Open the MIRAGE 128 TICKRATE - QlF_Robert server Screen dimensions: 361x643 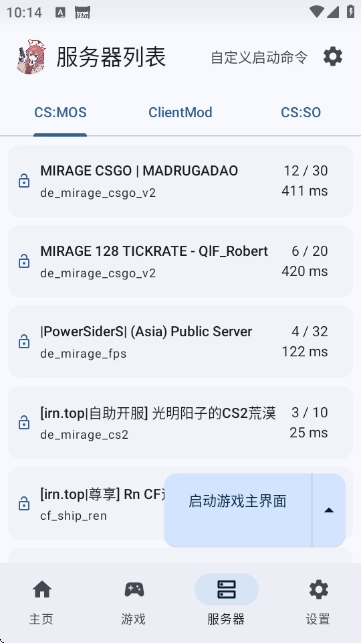tap(180, 261)
